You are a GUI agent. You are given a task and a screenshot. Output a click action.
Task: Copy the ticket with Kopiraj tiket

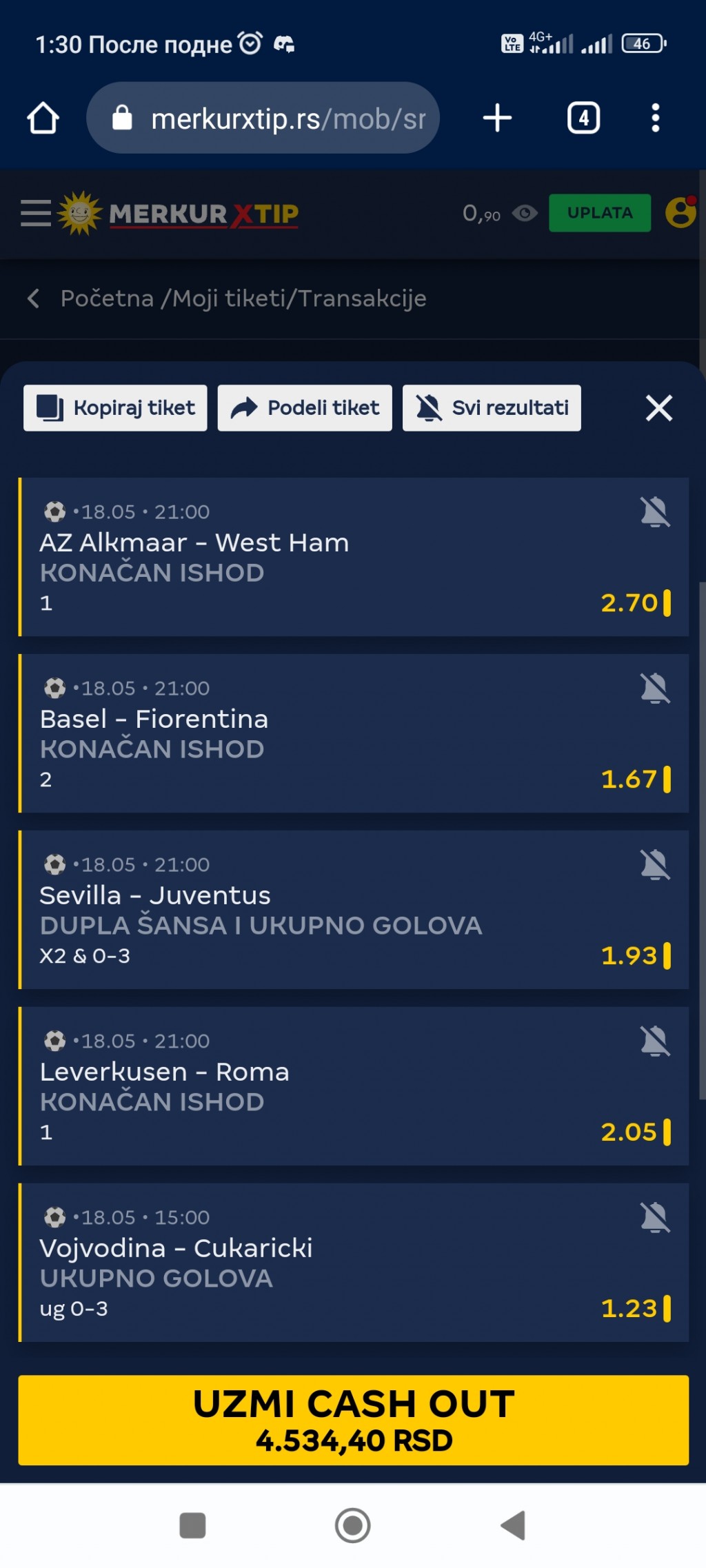[115, 408]
